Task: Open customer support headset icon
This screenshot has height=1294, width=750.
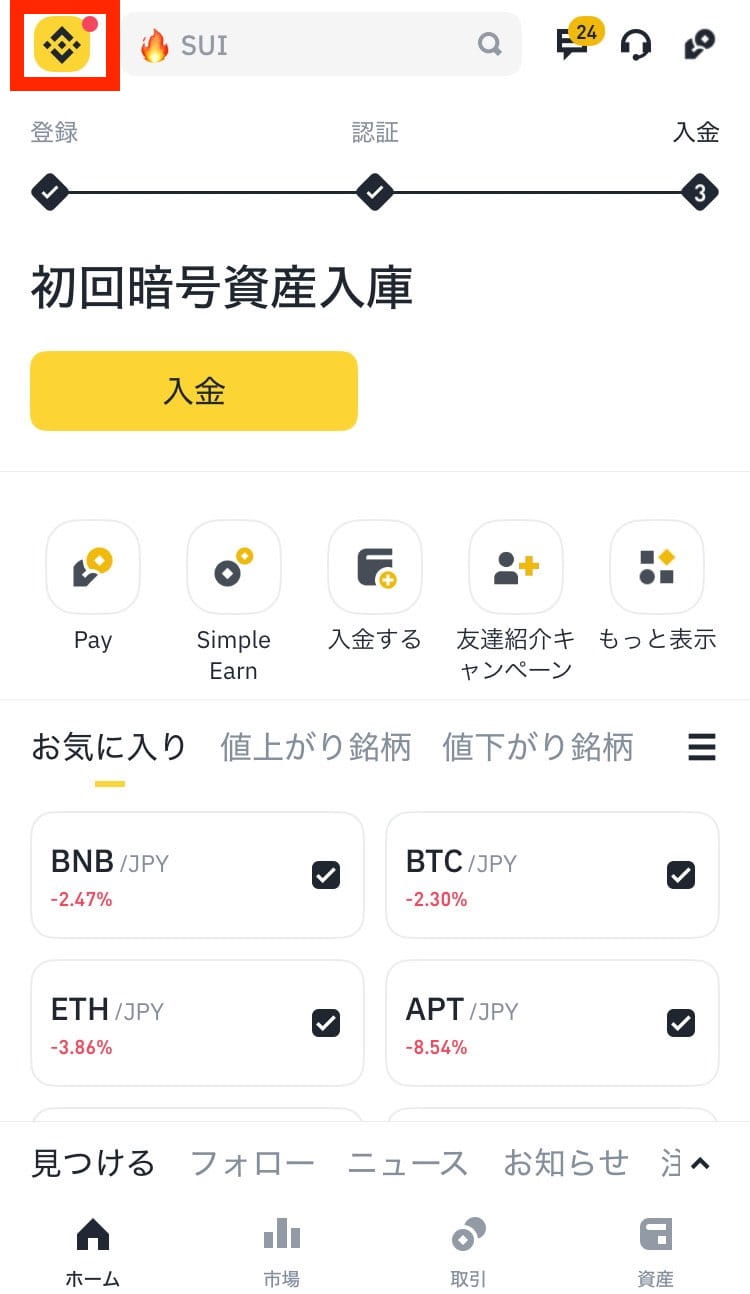Action: click(x=636, y=45)
